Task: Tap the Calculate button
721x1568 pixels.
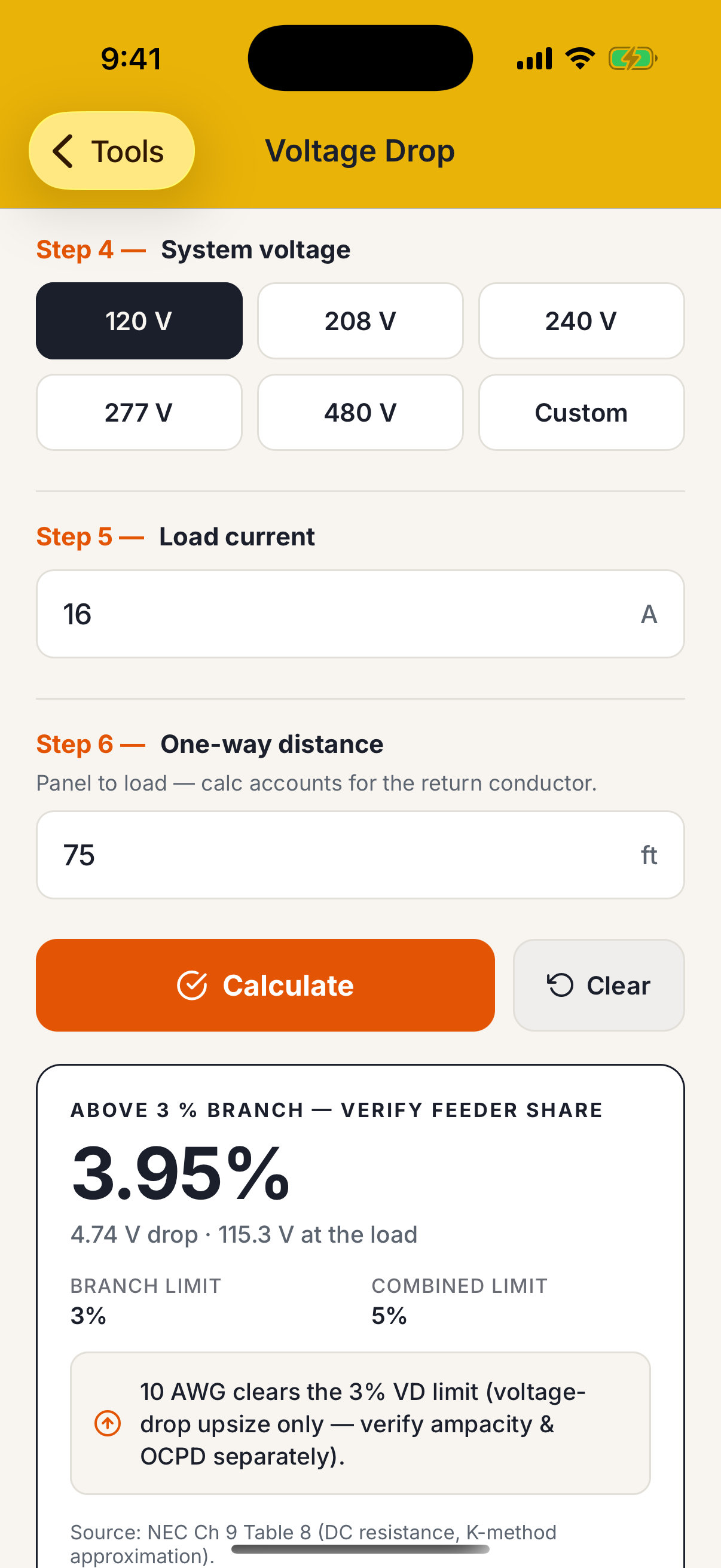Action: [265, 985]
